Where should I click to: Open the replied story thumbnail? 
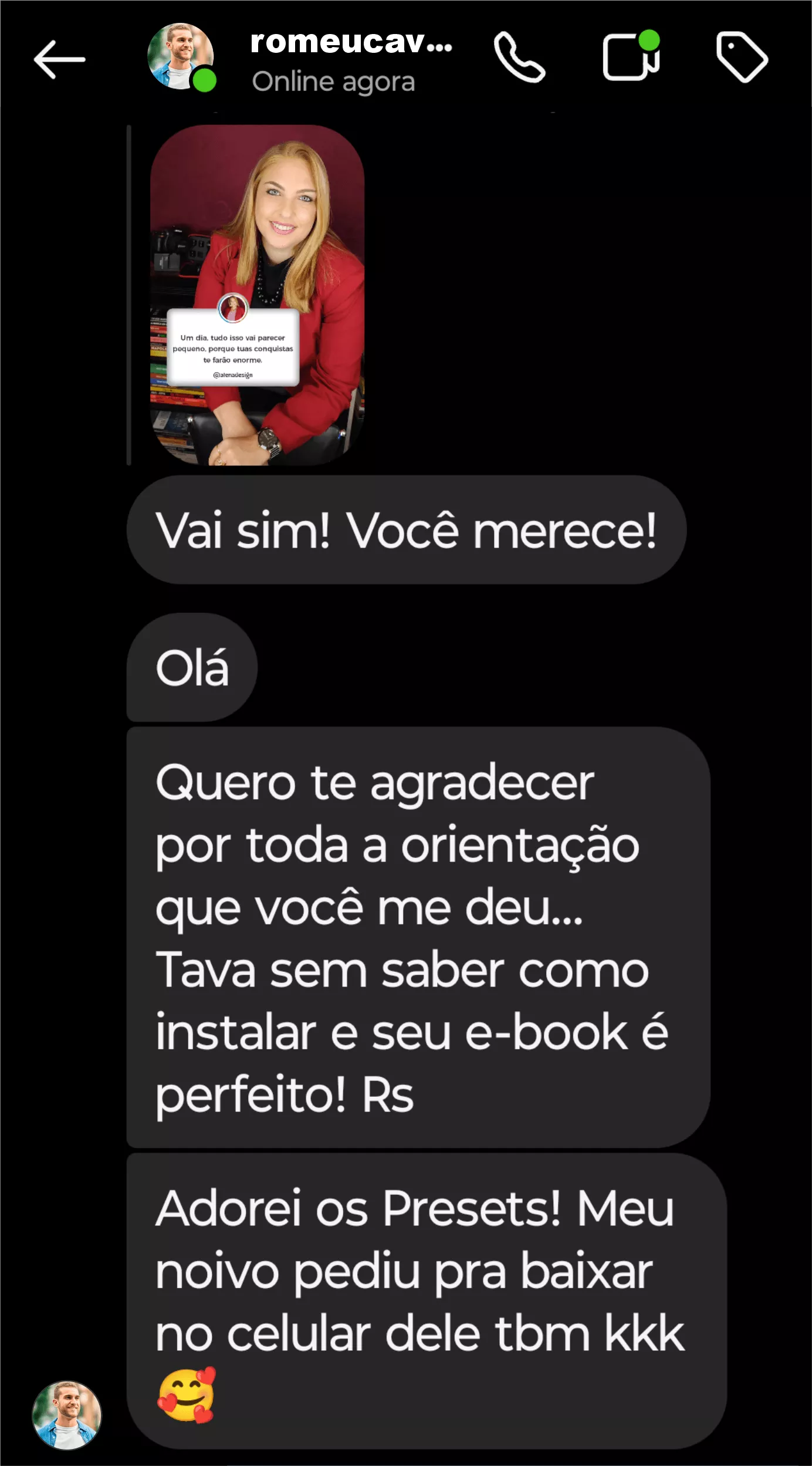(x=257, y=295)
